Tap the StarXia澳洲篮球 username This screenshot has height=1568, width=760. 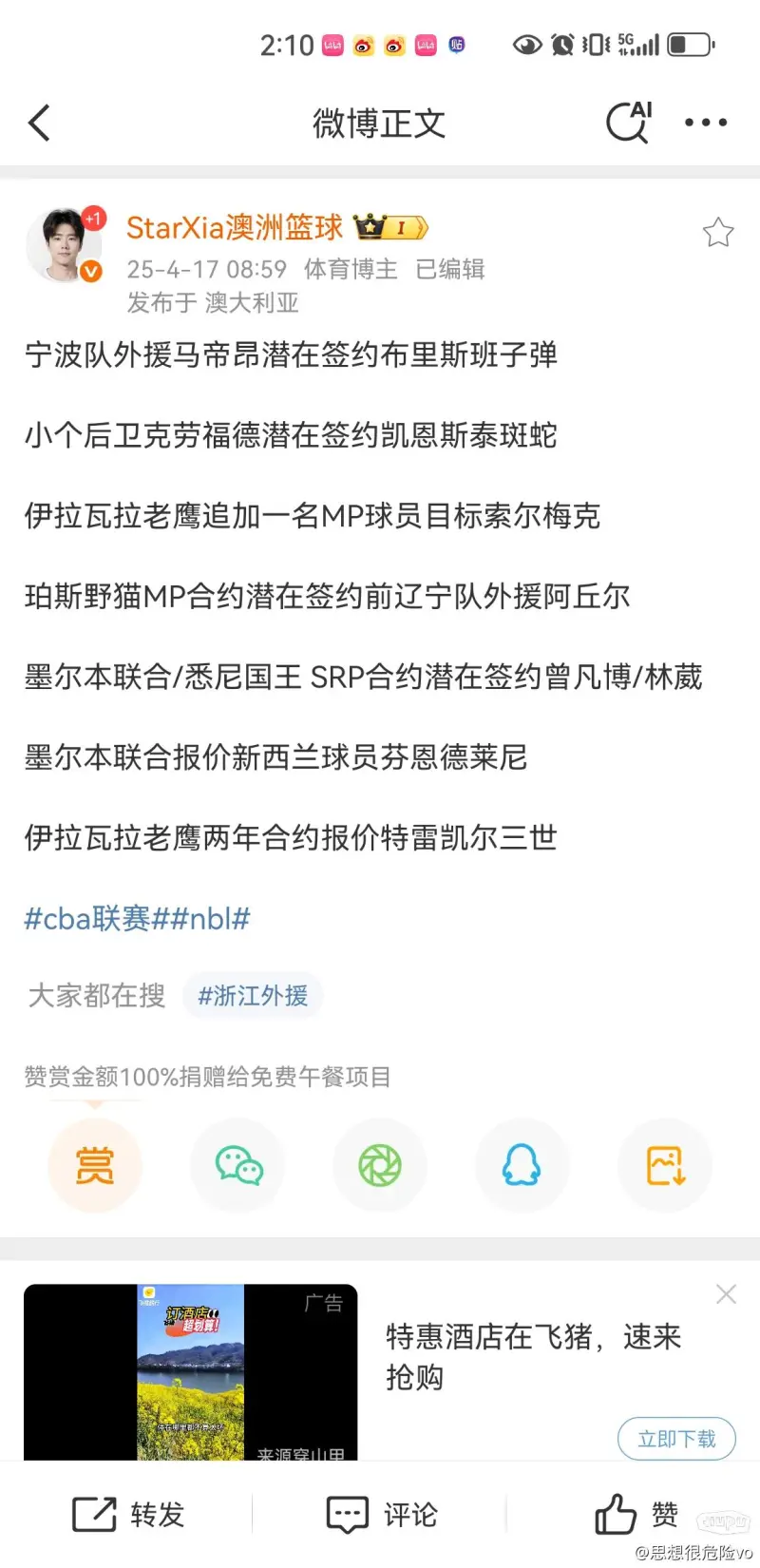click(x=235, y=227)
